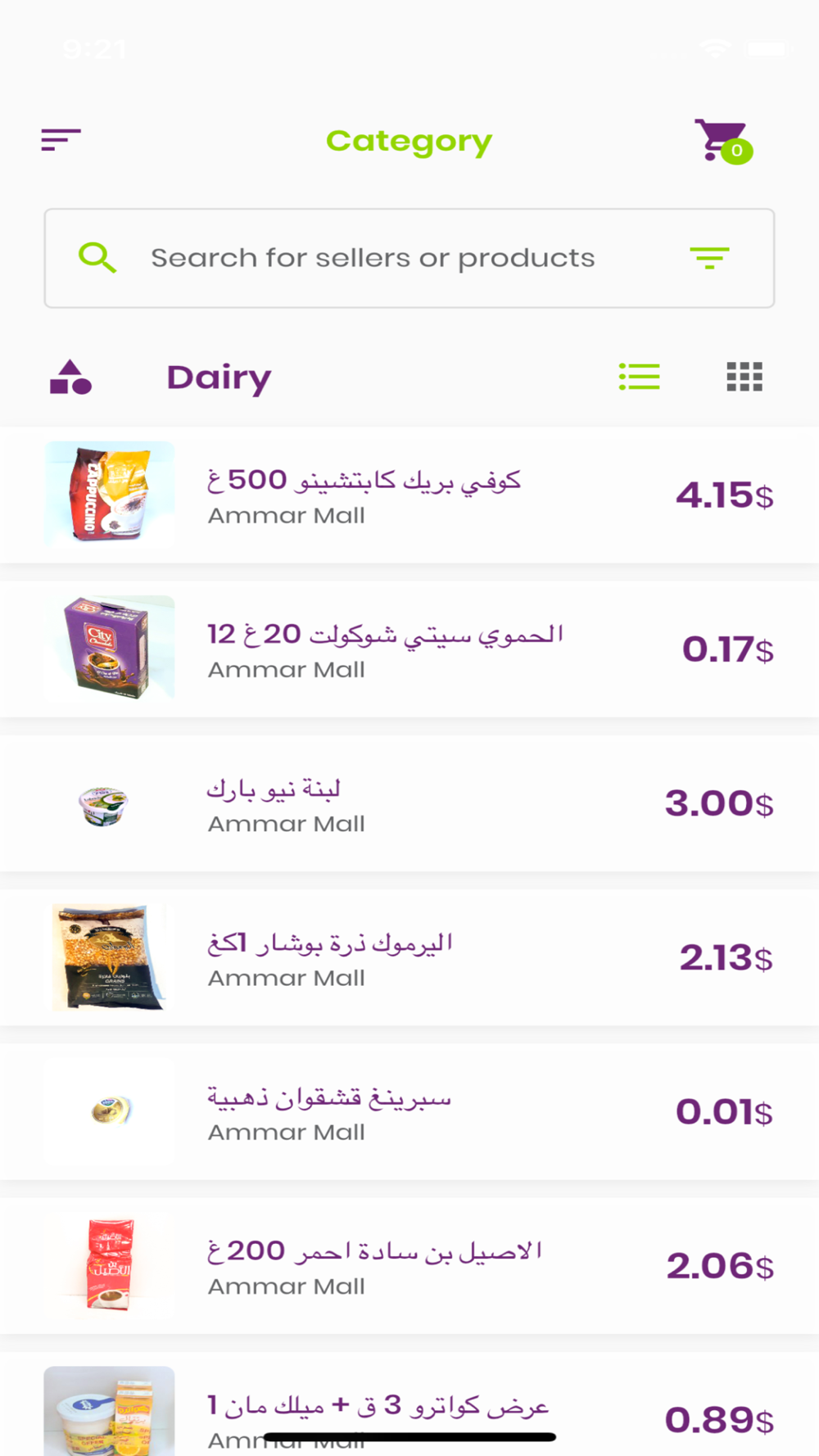Open the item priced 0.01$
Viewport: 819px width, 1456px height.
point(409,1111)
